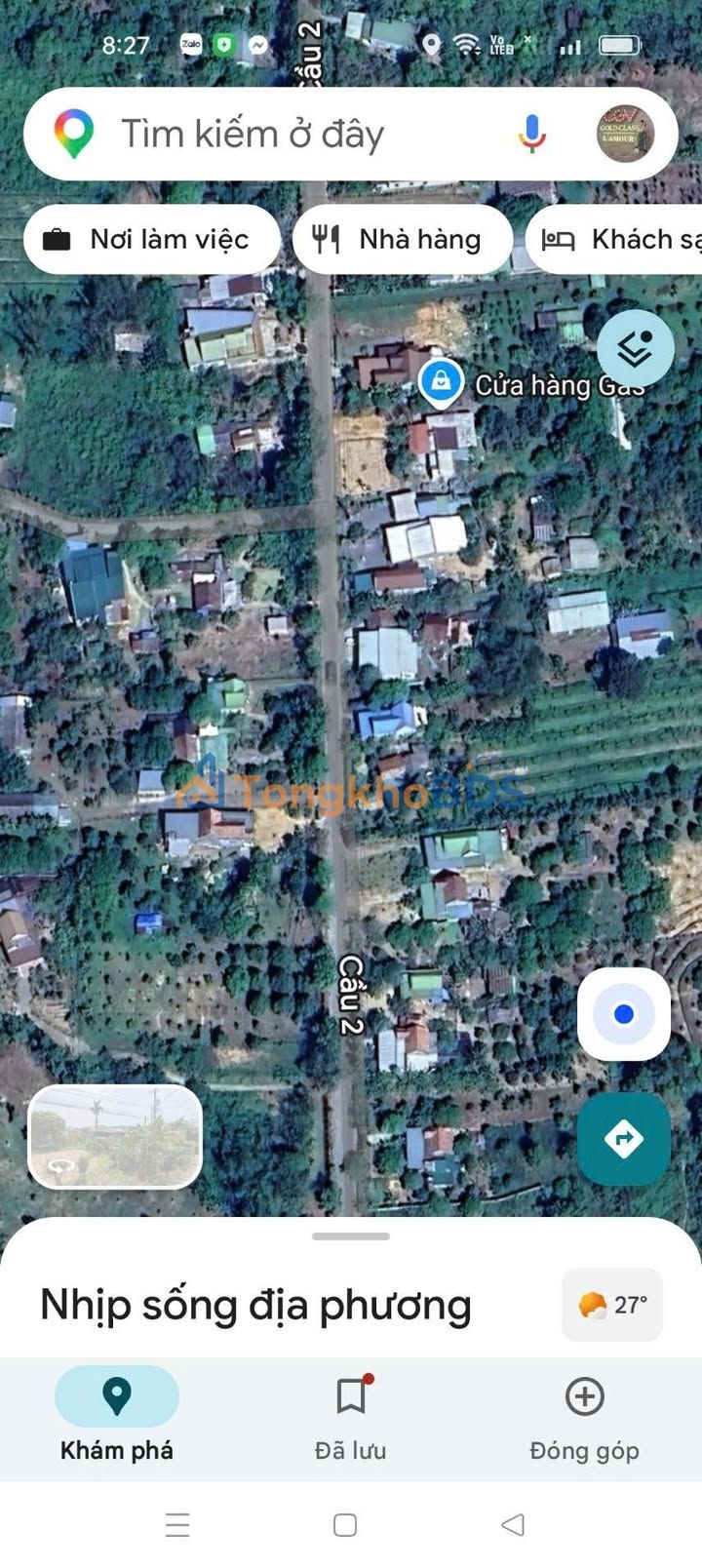Filter map by 'Nhà hàng' chip
Image resolution: width=702 pixels, height=1568 pixels.
click(402, 239)
